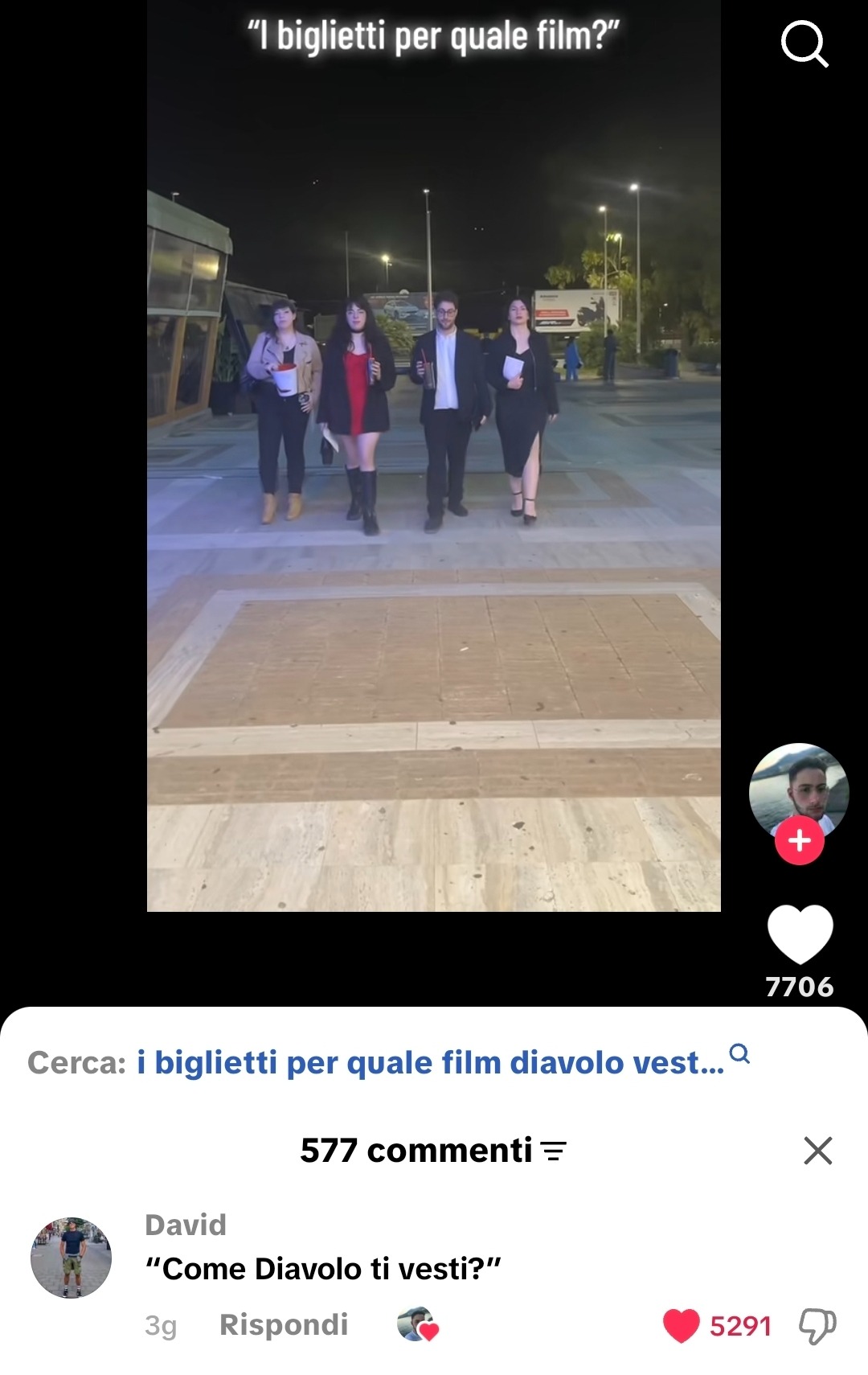Close the comments panel

[817, 1151]
